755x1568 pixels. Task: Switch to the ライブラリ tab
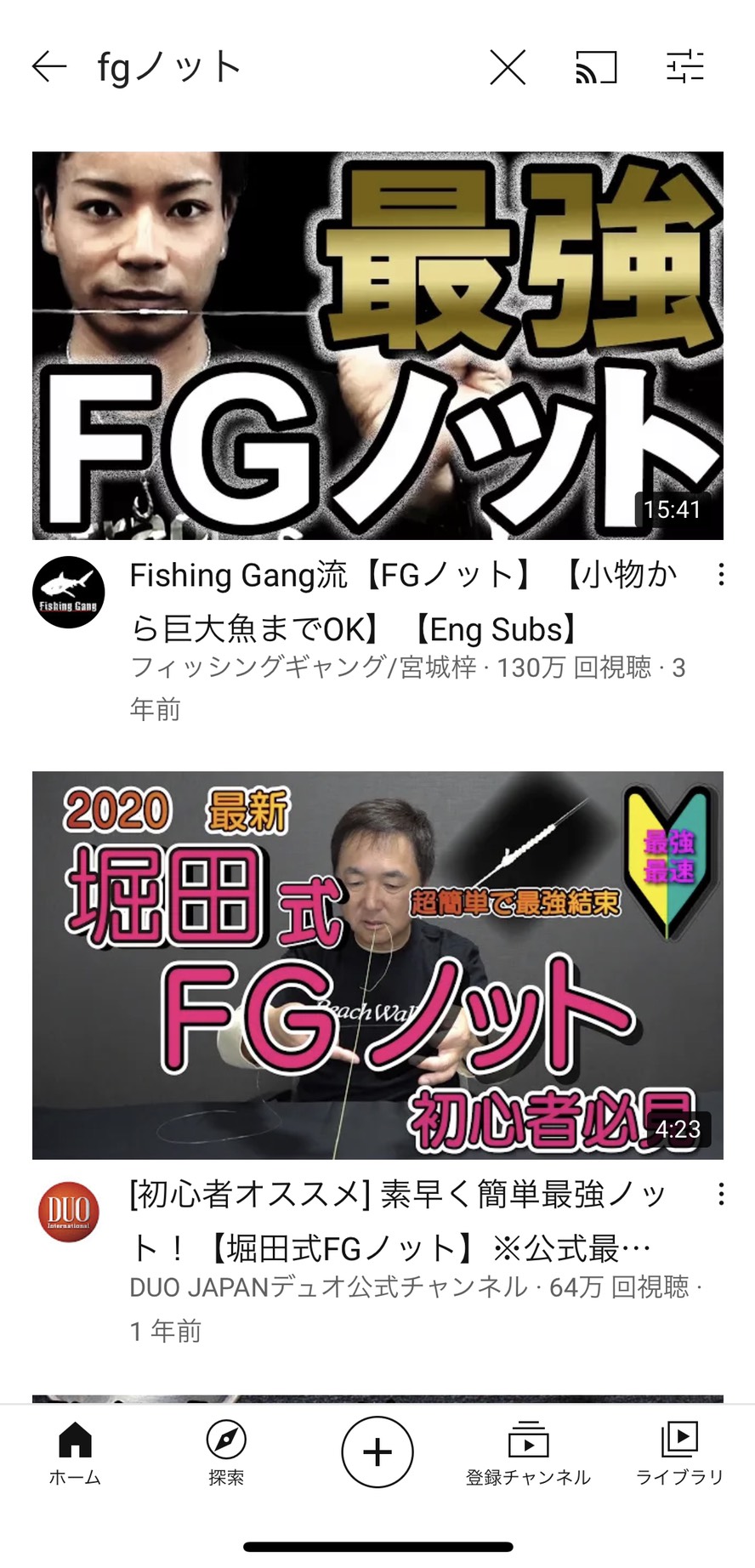tap(679, 1453)
